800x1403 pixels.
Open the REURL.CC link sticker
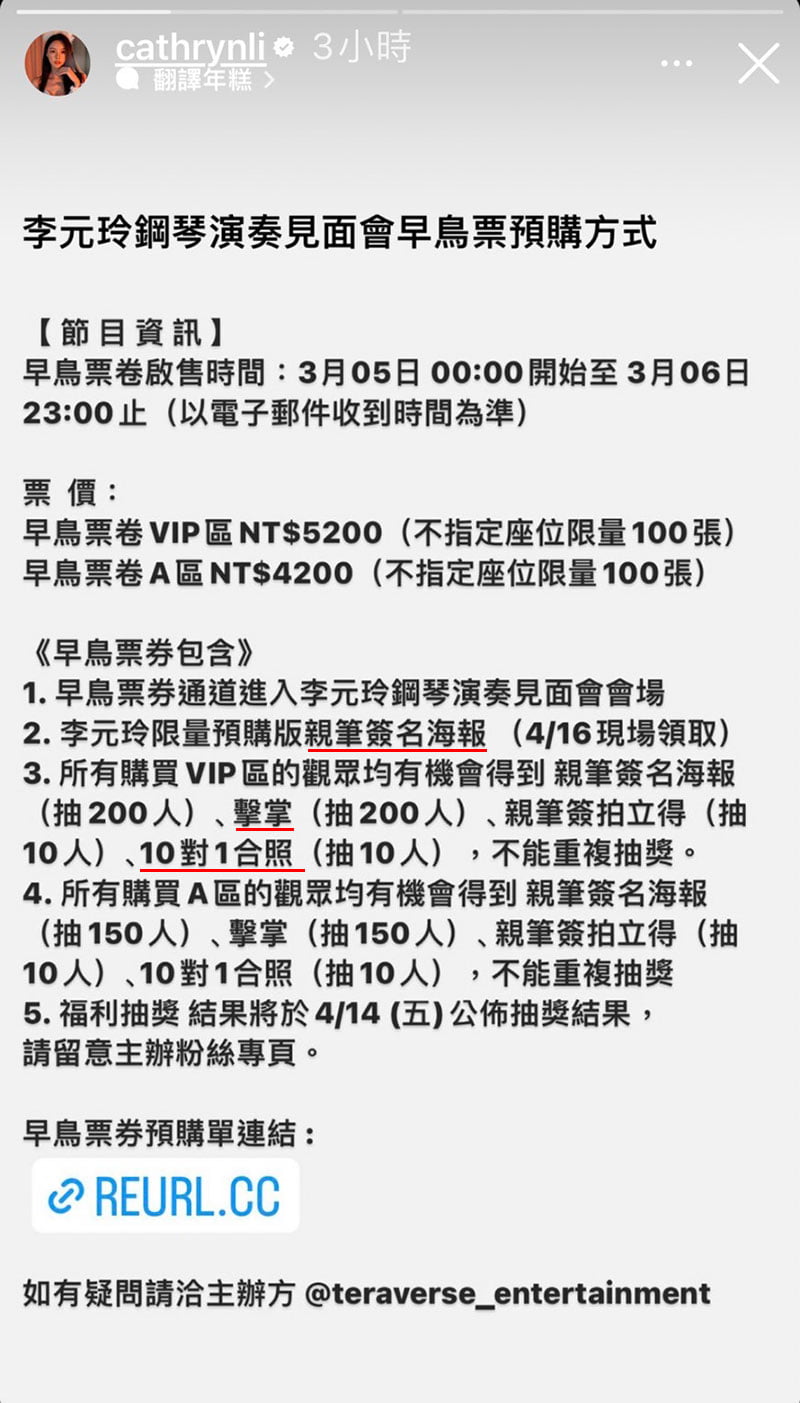[x=166, y=1196]
